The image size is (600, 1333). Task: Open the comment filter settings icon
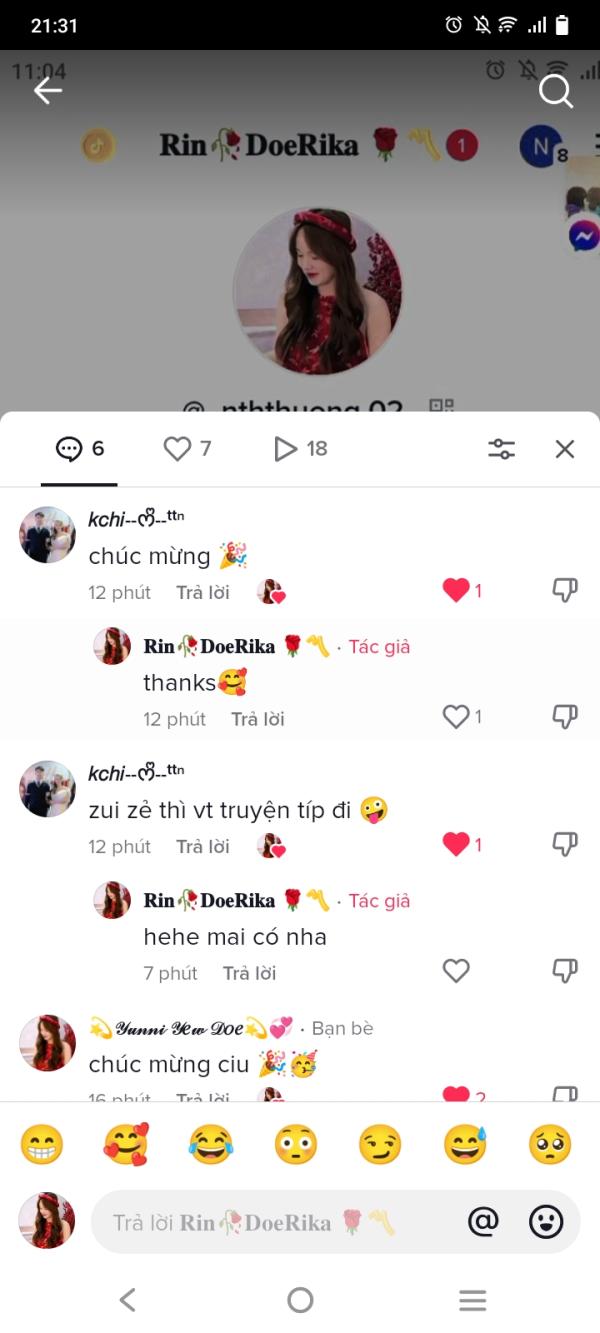click(x=502, y=449)
